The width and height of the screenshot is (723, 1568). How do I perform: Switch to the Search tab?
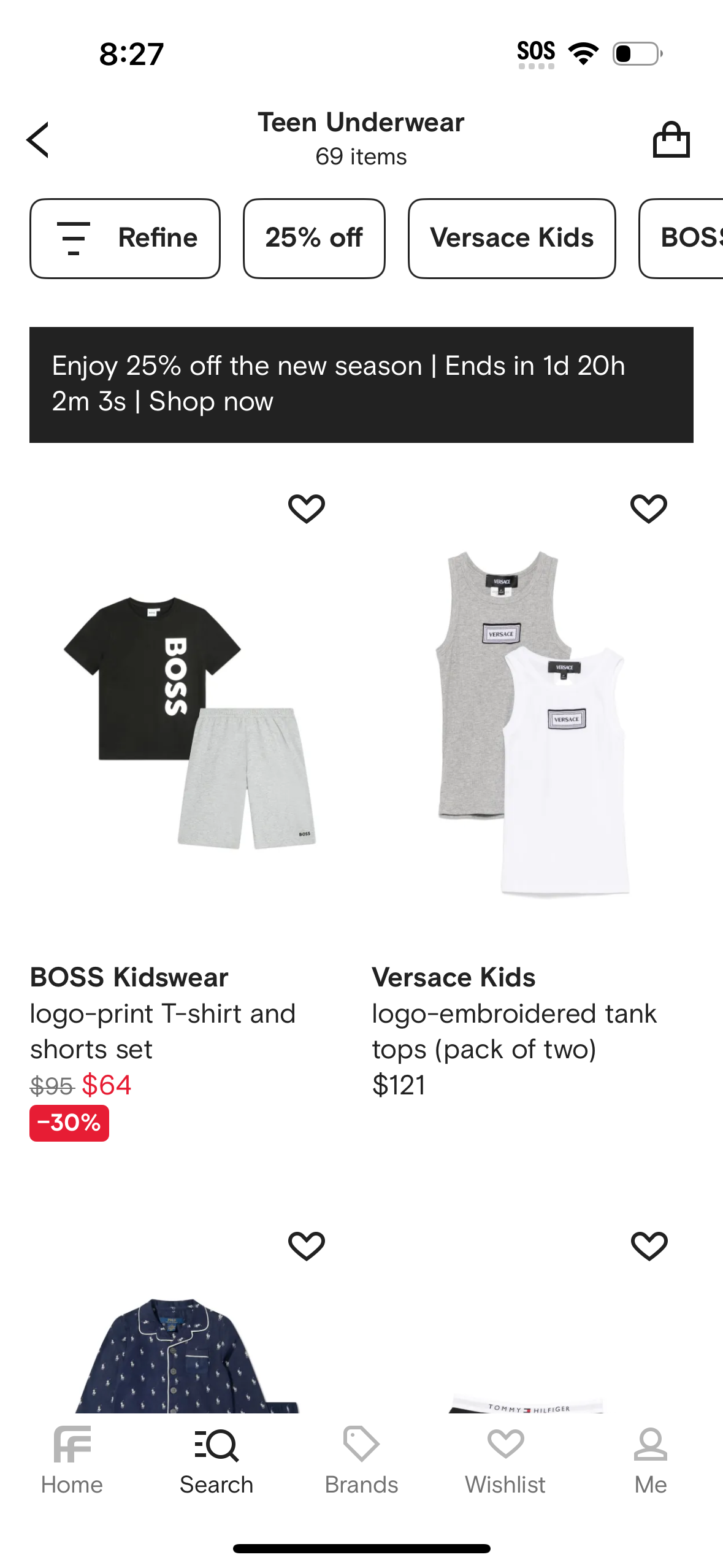[216, 1460]
